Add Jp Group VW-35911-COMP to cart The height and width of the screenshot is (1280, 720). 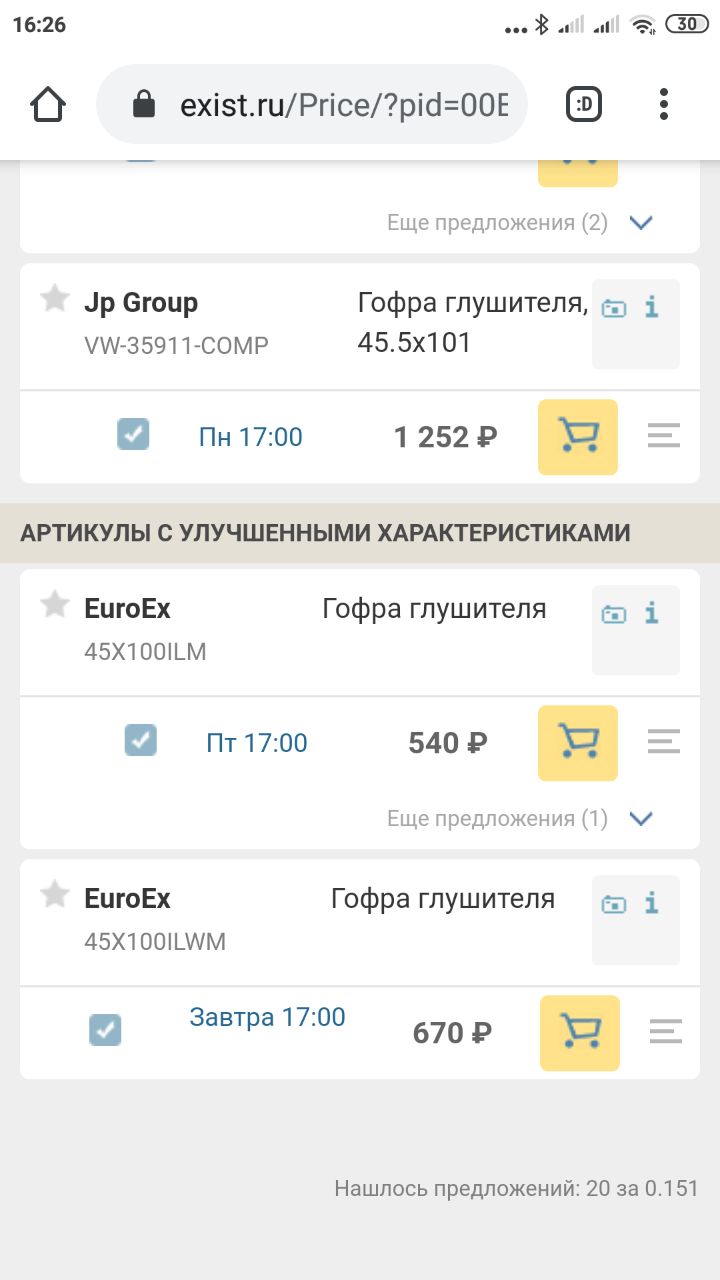click(x=578, y=437)
